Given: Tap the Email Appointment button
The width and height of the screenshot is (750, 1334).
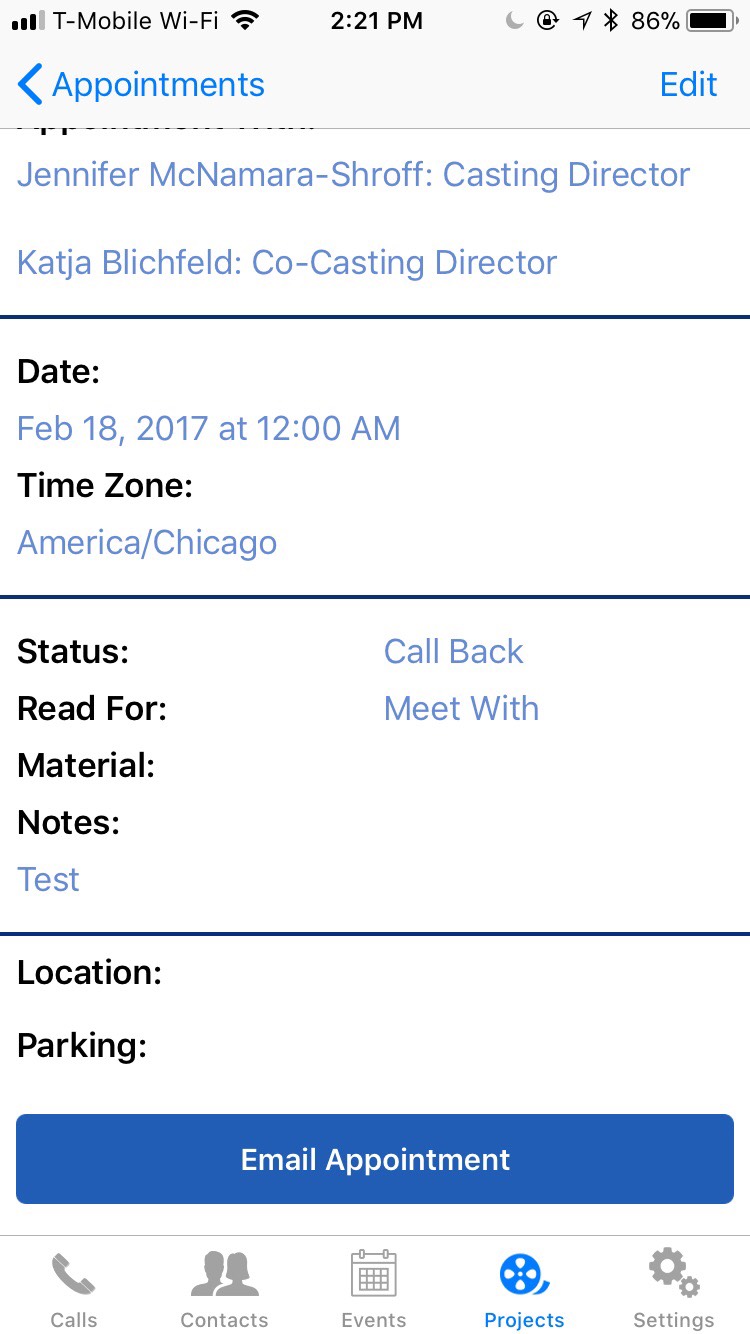Looking at the screenshot, I should coord(375,1159).
